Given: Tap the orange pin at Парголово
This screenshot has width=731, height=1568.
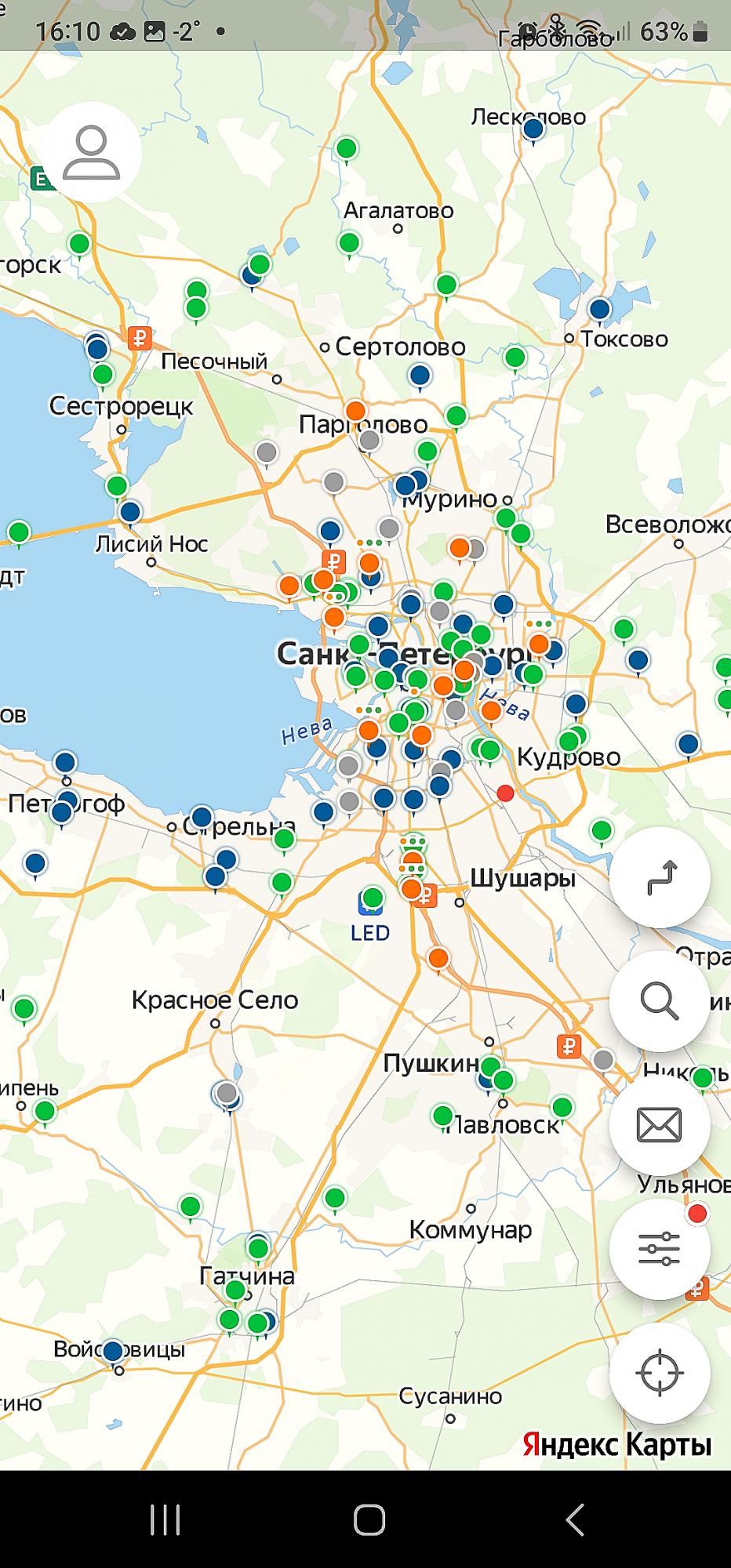Looking at the screenshot, I should pyautogui.click(x=355, y=410).
